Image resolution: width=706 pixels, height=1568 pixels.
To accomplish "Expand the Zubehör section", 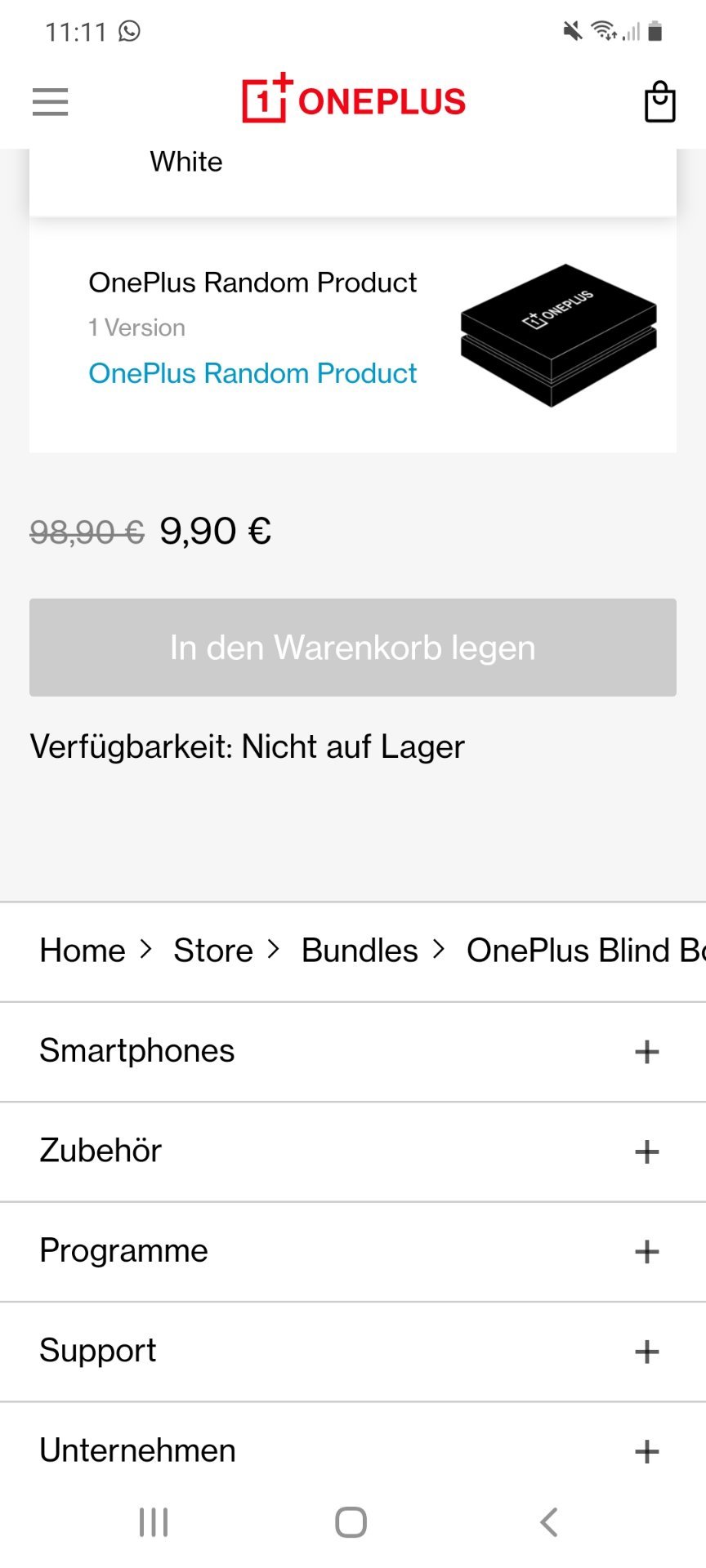I will click(353, 1151).
